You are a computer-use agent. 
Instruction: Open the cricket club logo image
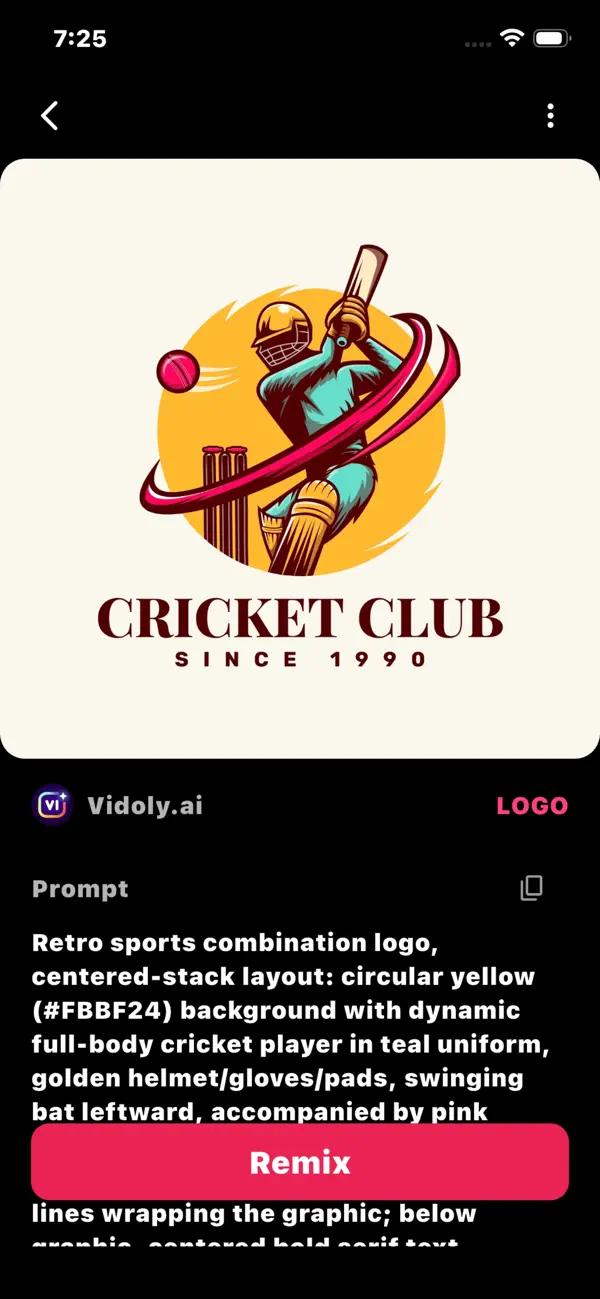click(300, 458)
